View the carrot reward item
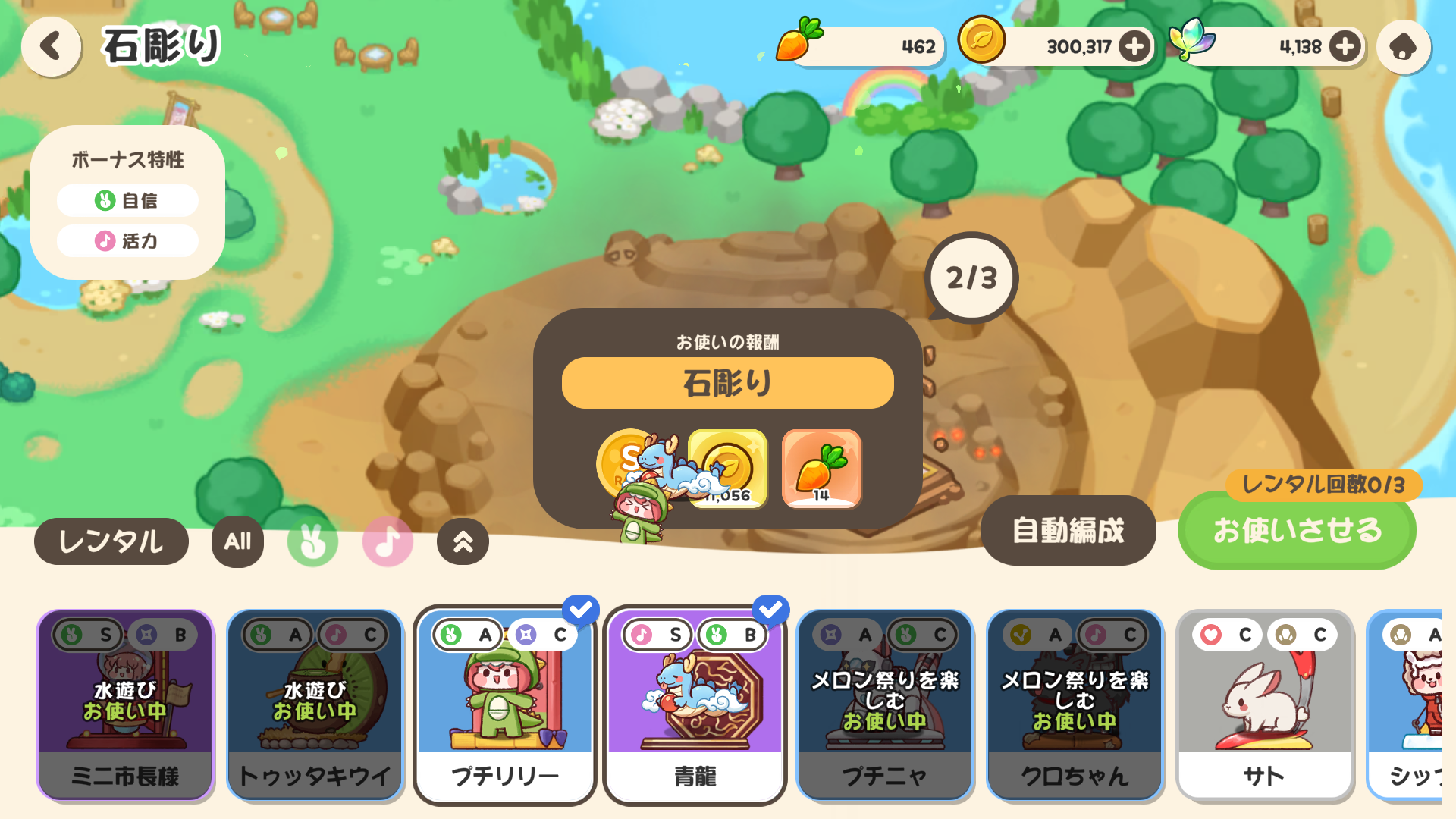1456x819 pixels. pos(821,468)
